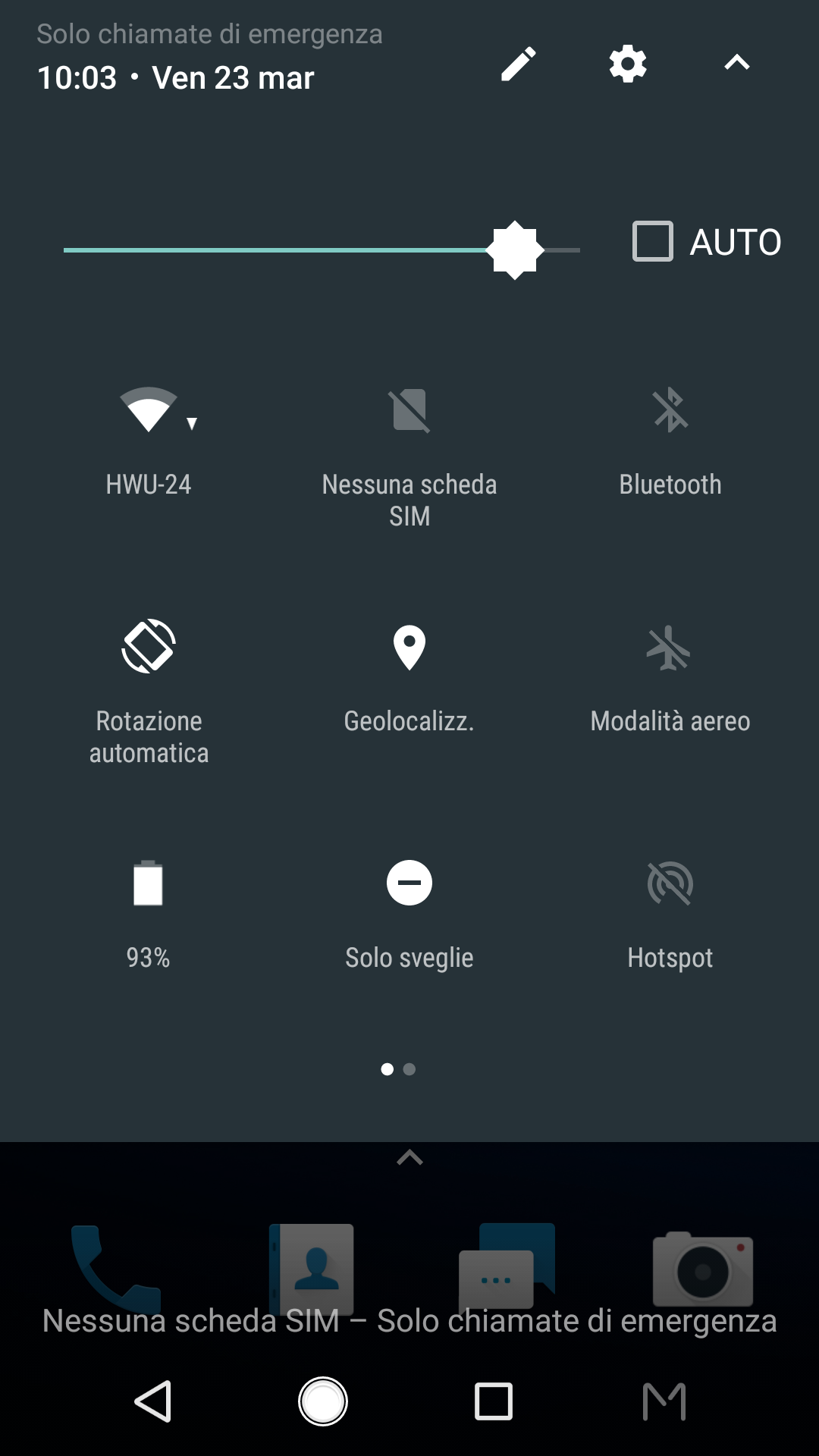
Task: Expand Wi-Fi network dropdown arrow
Action: click(x=192, y=423)
